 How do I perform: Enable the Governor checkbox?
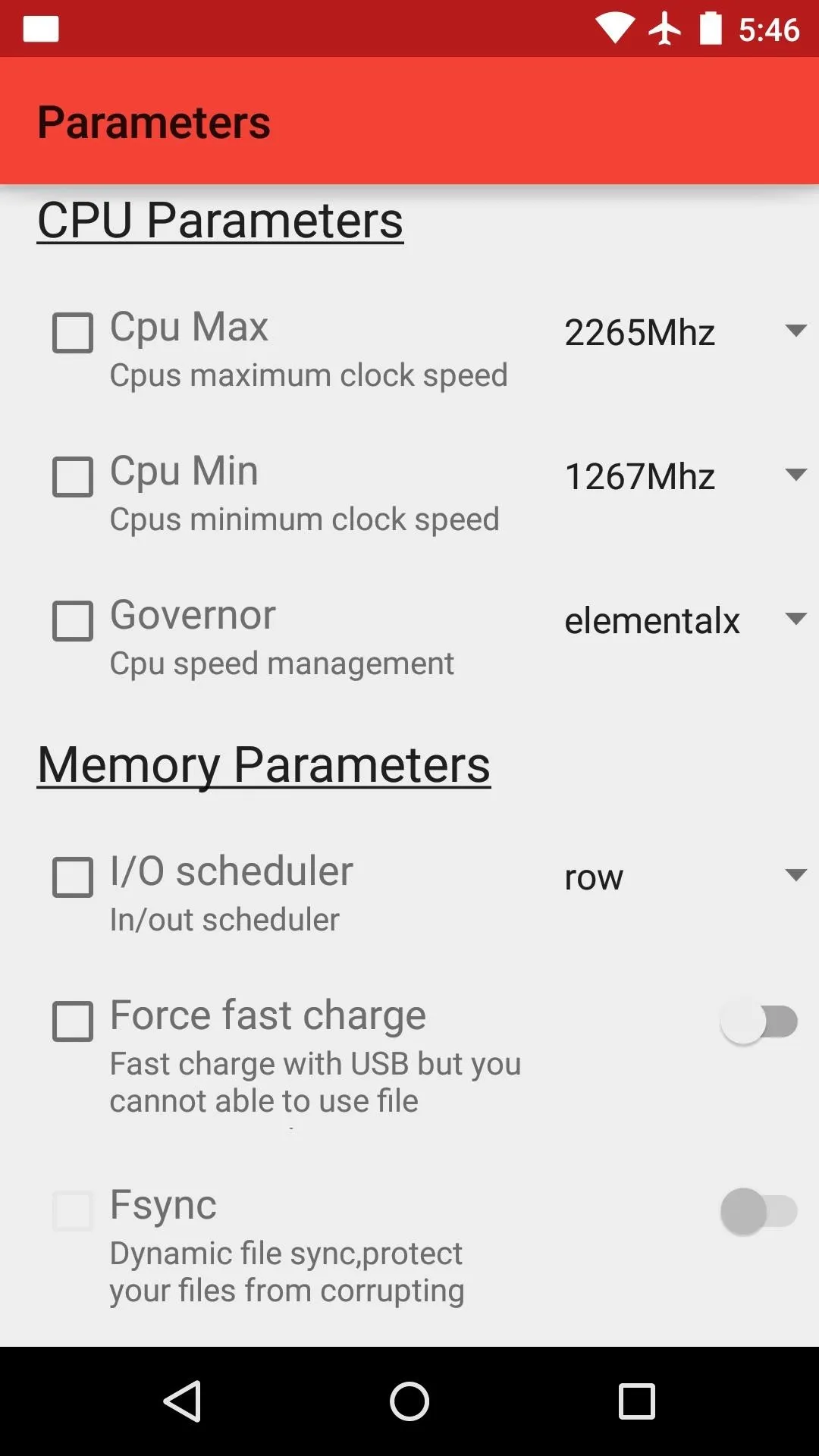pos(73,620)
